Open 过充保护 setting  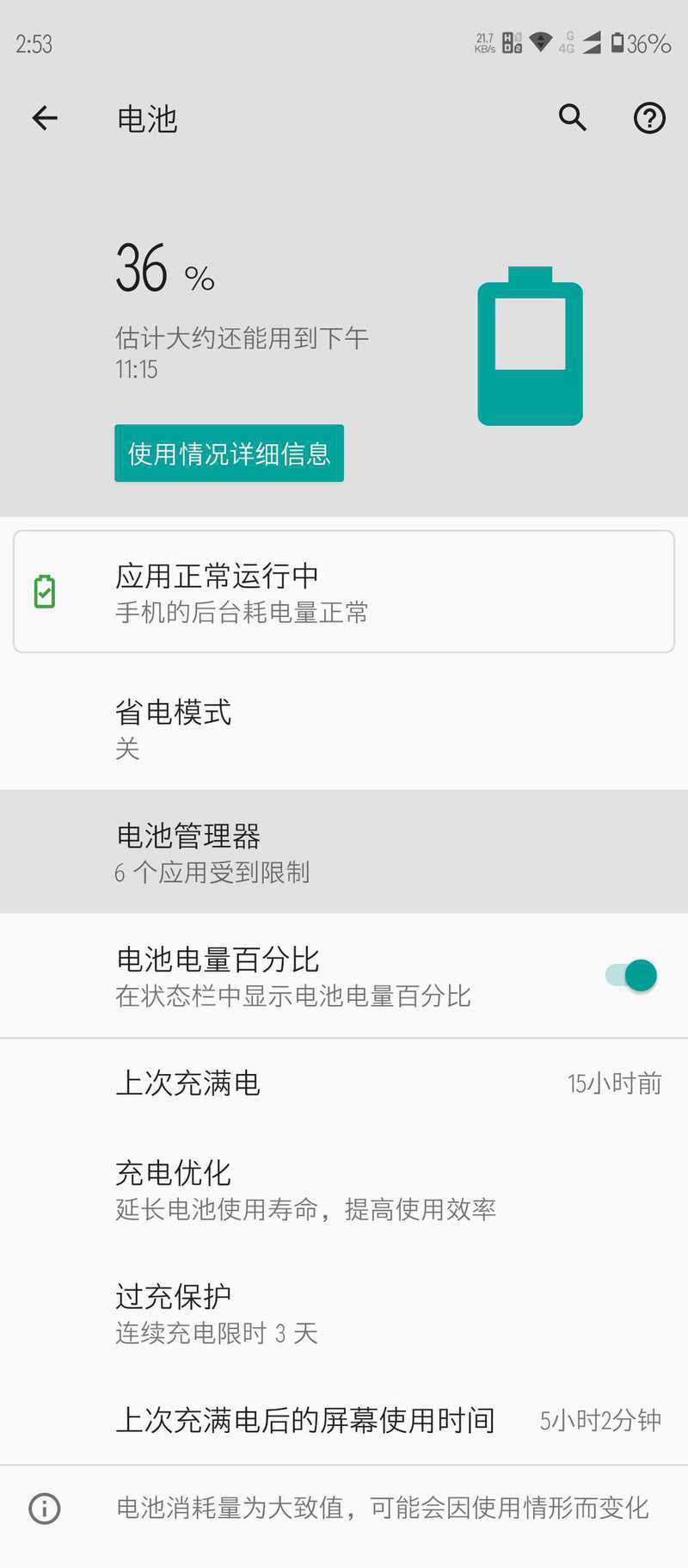pos(344,1313)
